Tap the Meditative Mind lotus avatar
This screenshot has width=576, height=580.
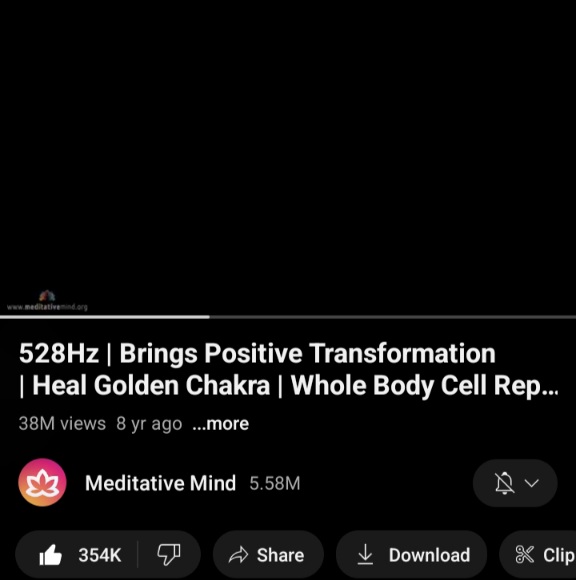[x=42, y=482]
